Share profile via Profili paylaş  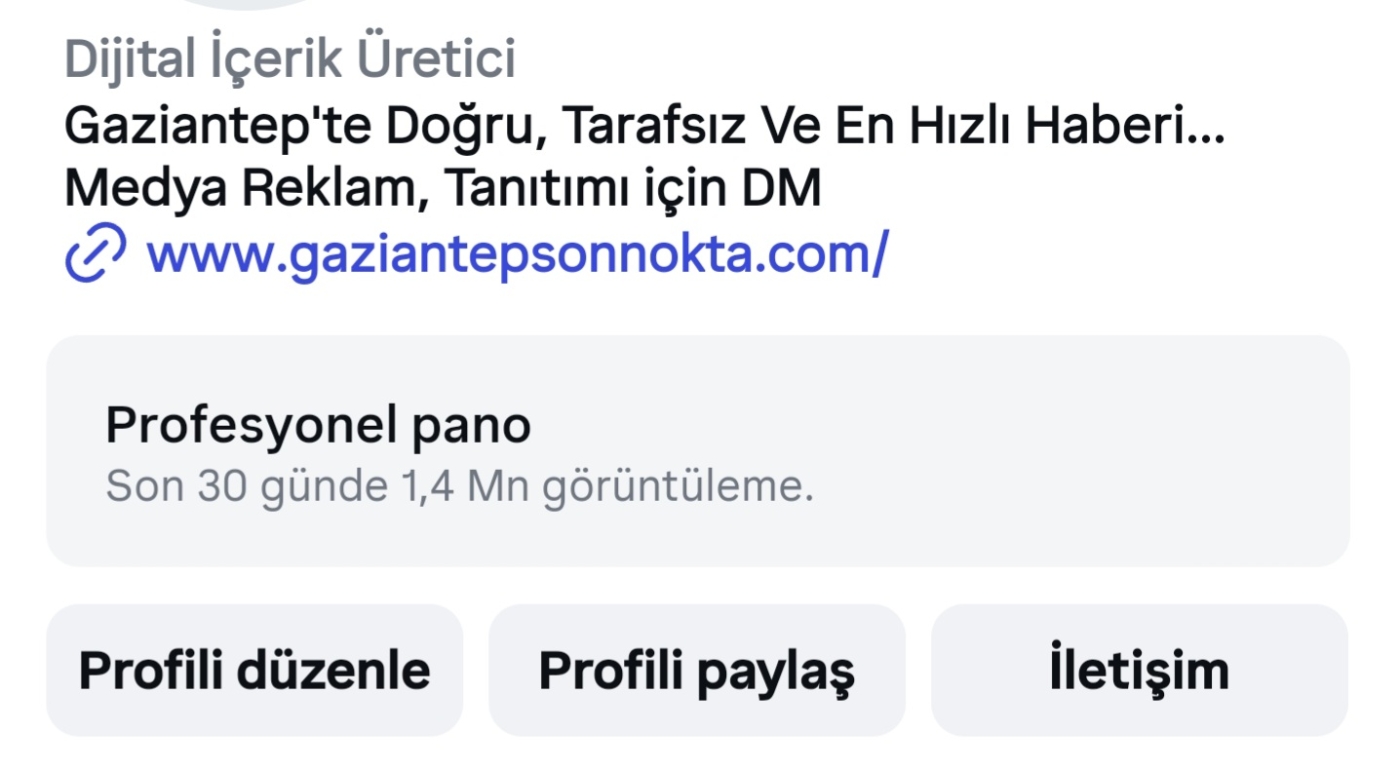697,670
